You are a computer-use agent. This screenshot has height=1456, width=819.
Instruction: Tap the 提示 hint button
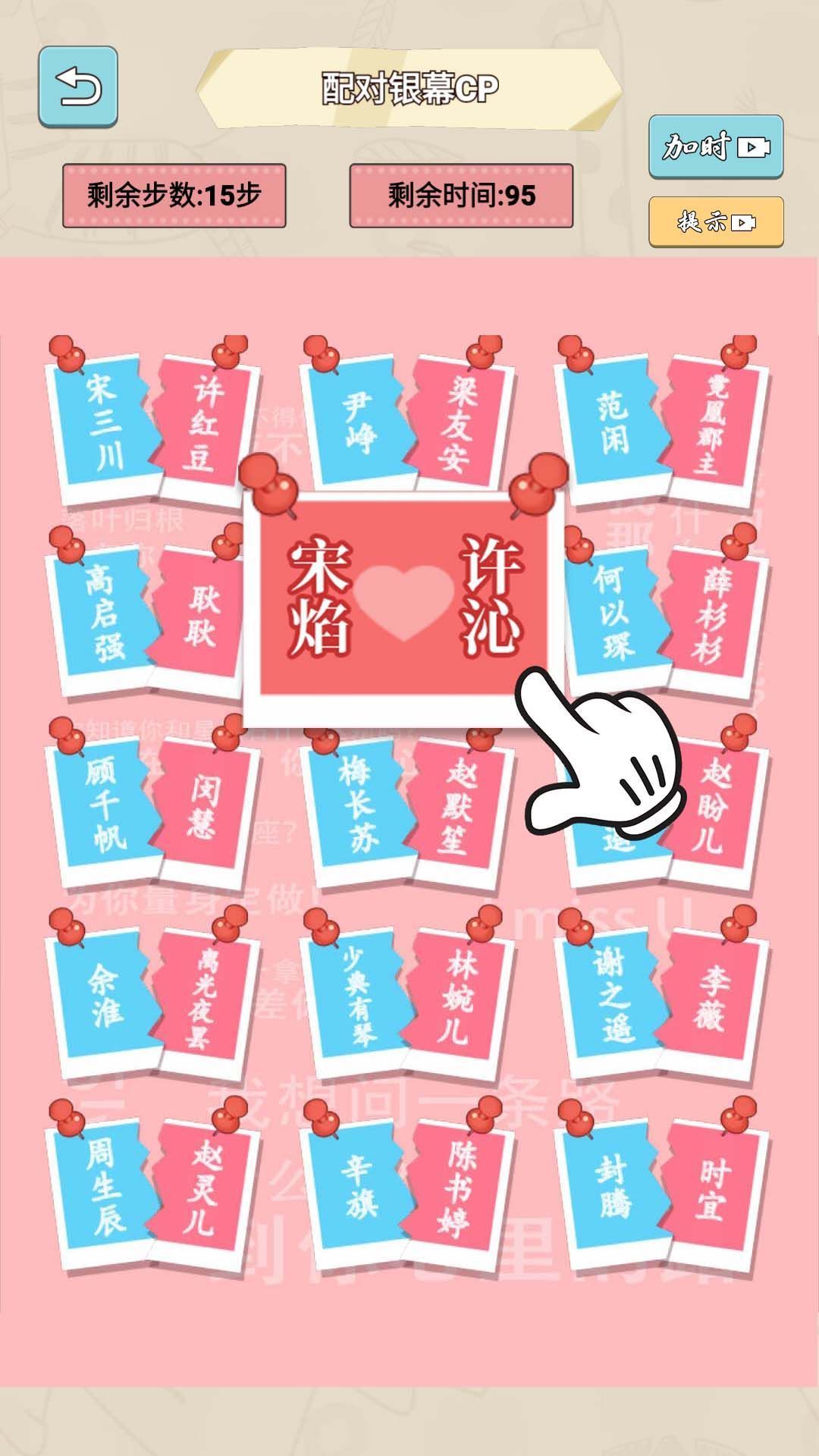[715, 222]
